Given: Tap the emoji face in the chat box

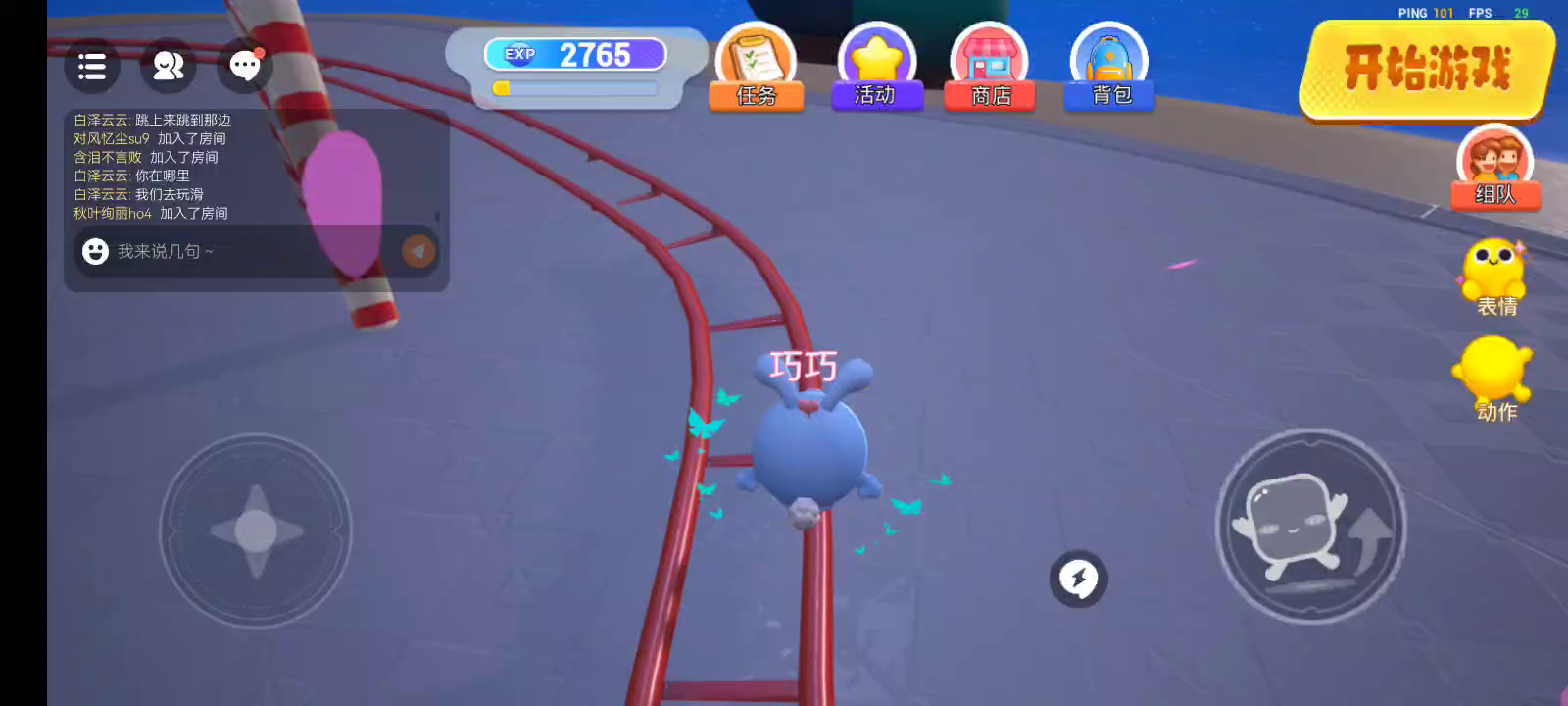Looking at the screenshot, I should click(95, 252).
